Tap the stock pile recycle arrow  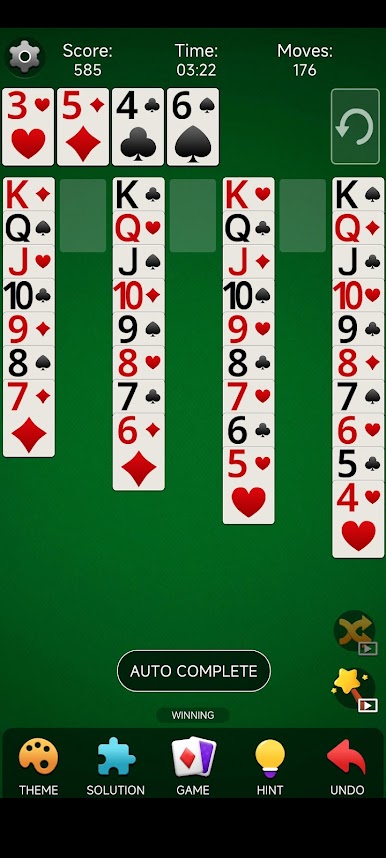point(355,126)
